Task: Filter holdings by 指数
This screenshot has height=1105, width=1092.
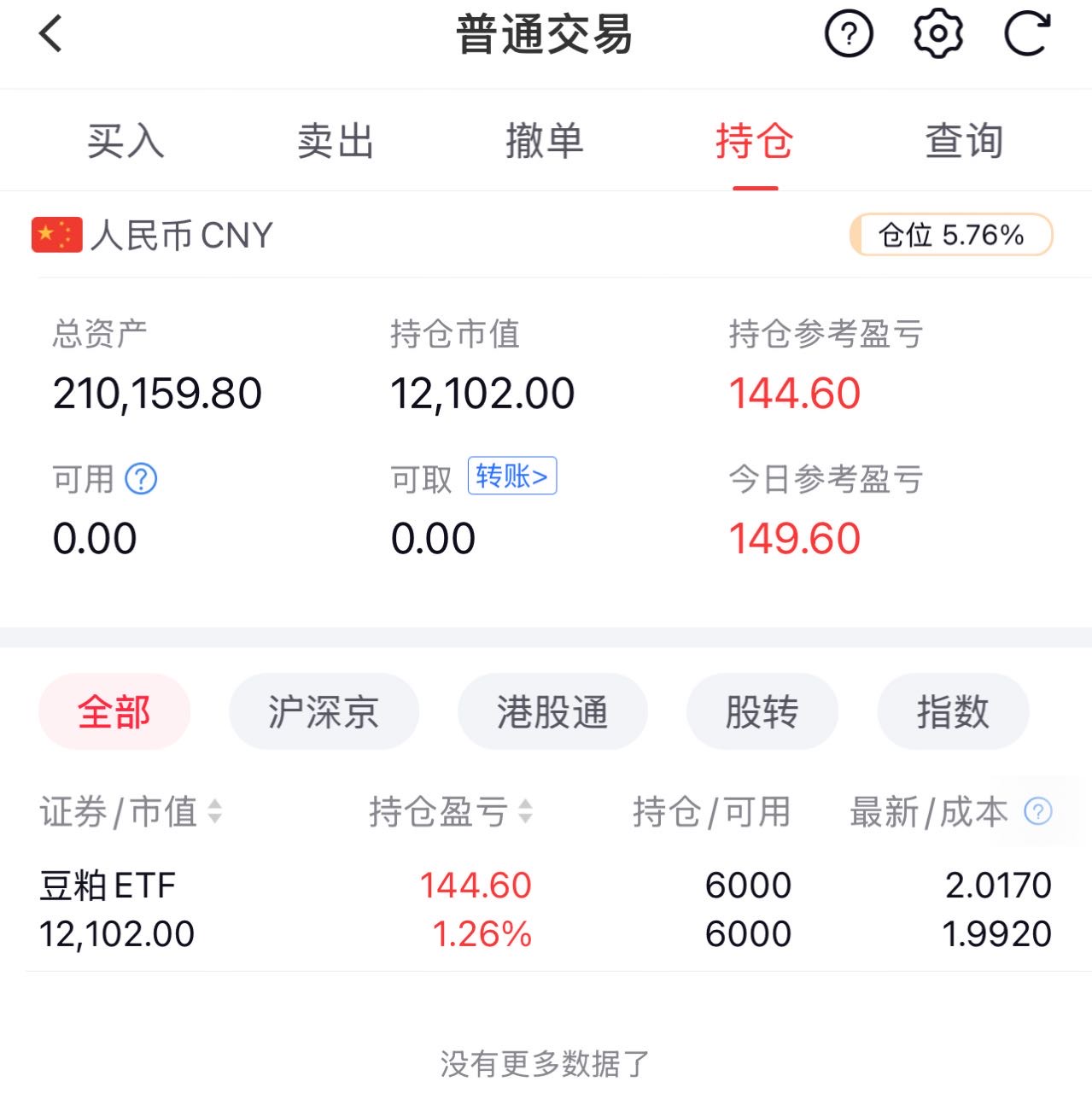Action: pyautogui.click(x=953, y=711)
